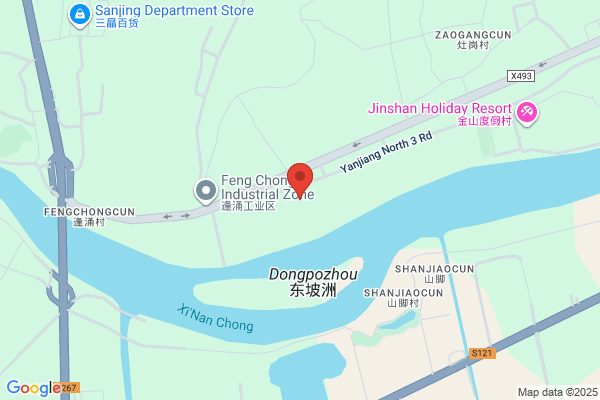Tap the red dropped location pin
This screenshot has height=400, width=600.
coord(300,181)
